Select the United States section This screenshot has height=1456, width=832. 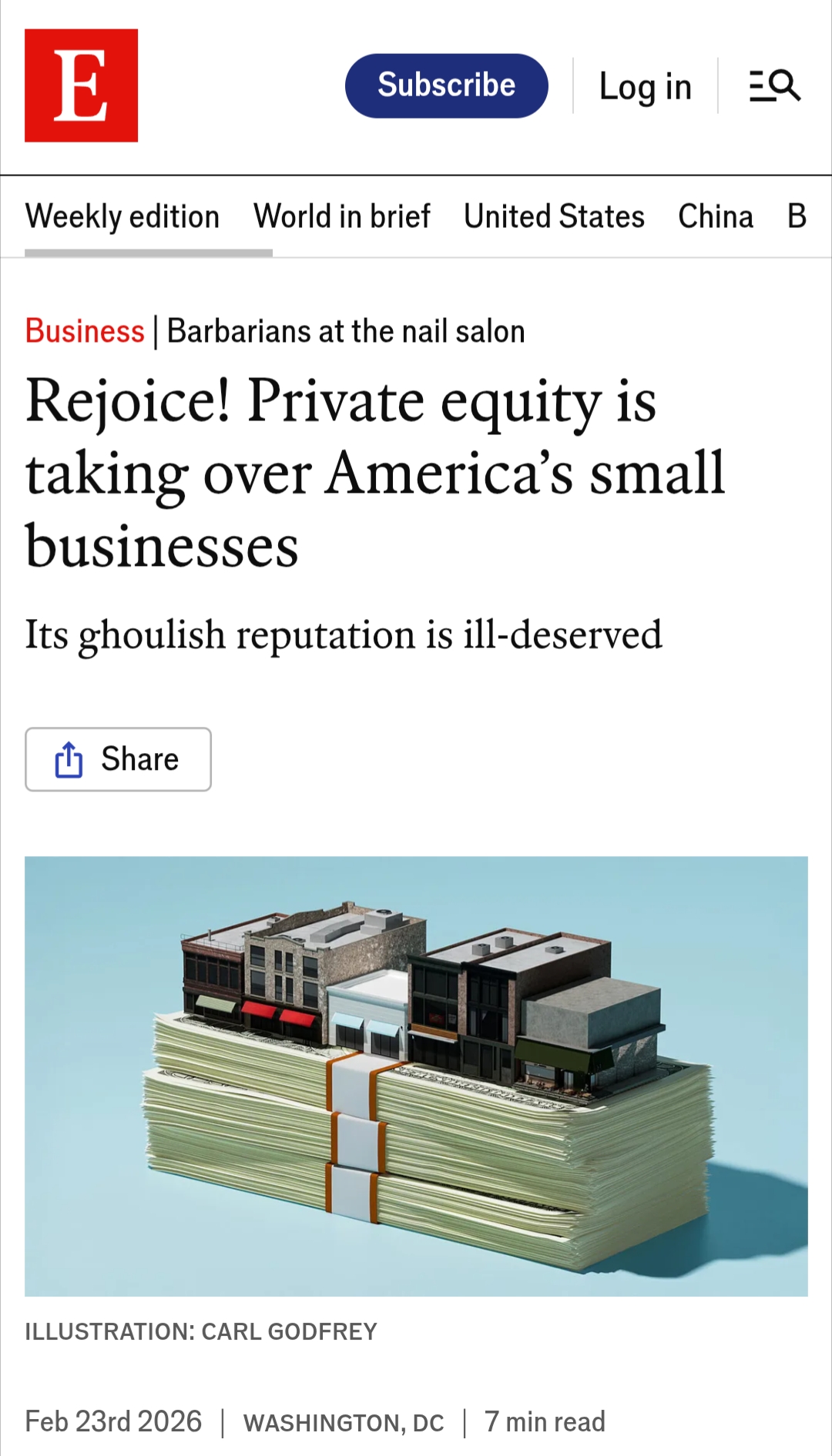click(x=554, y=216)
